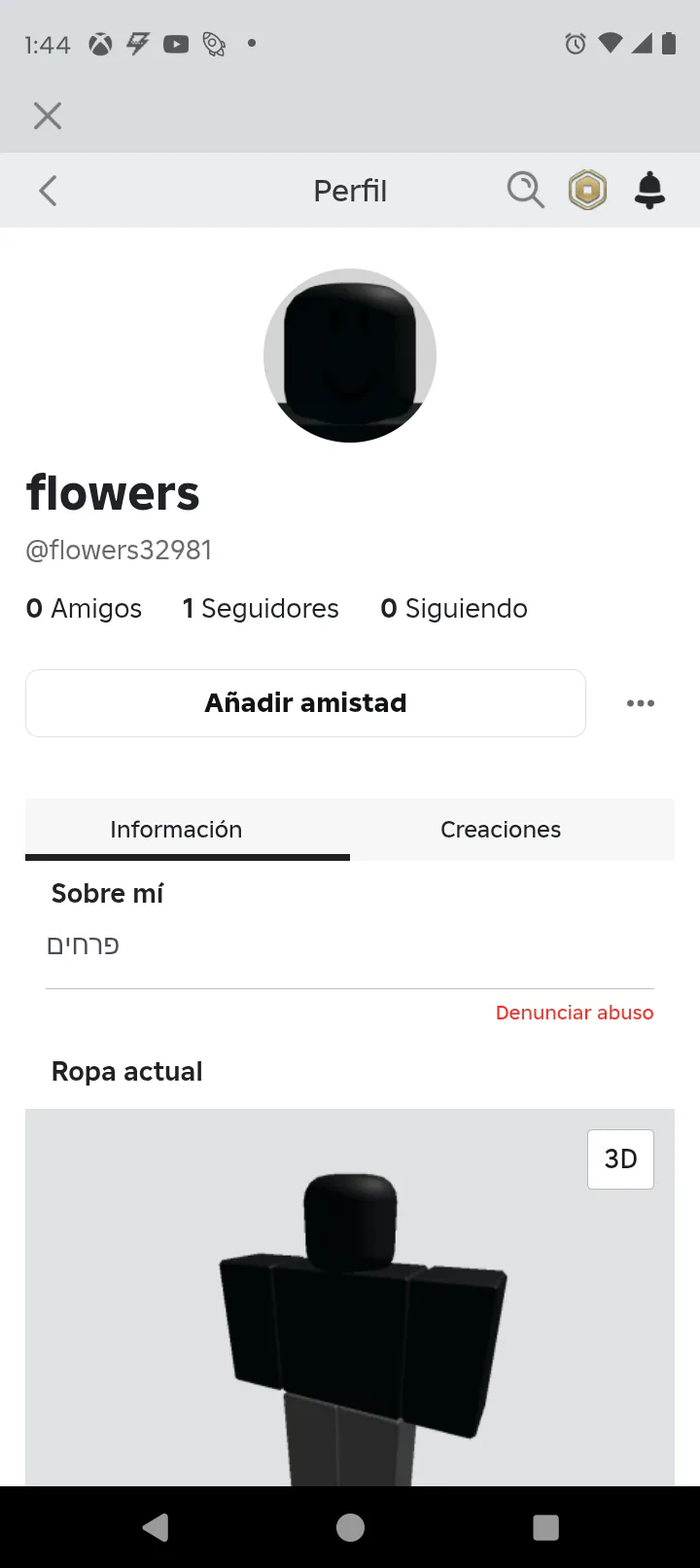Viewport: 700px width, 1568px height.
Task: Tap the Añadir amistad button
Action: pyautogui.click(x=305, y=702)
